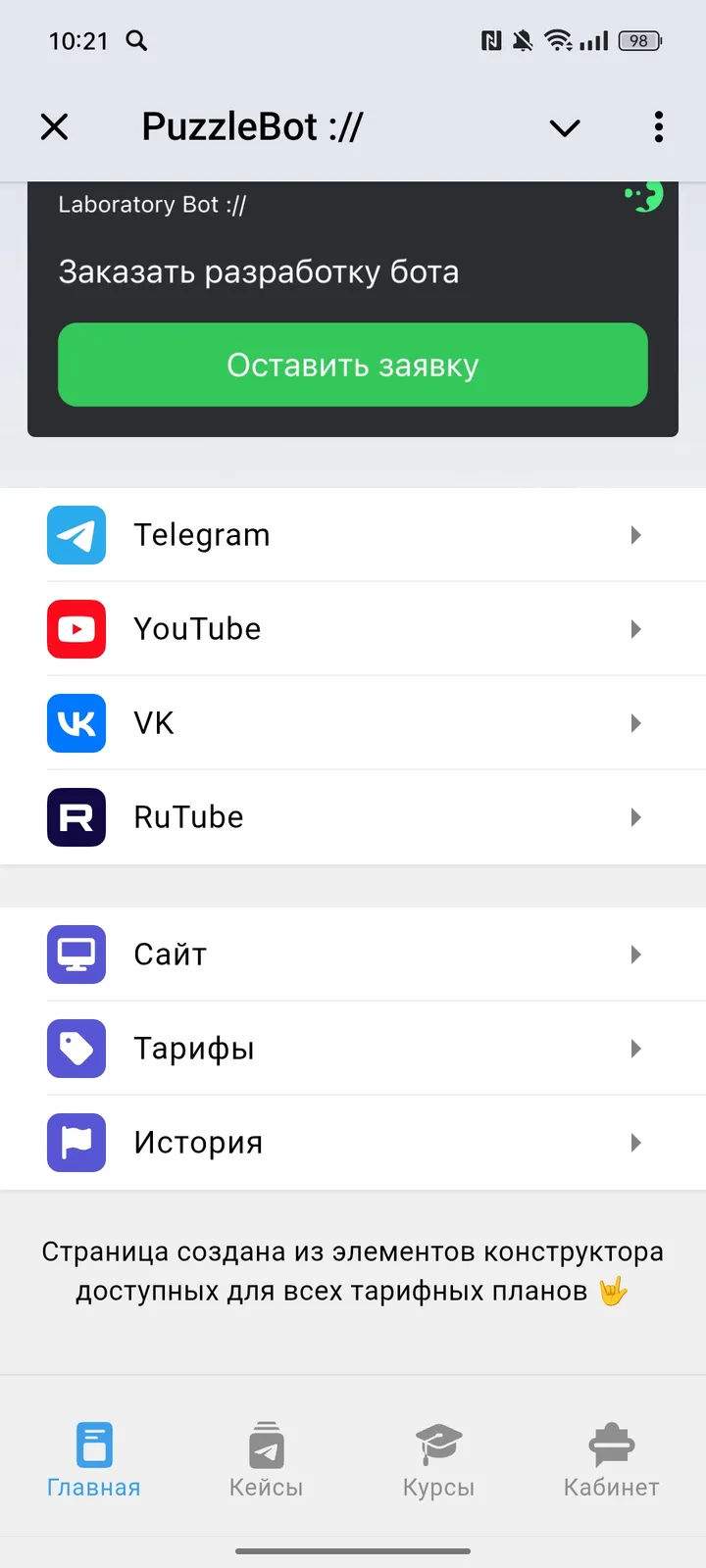Switch to the Курсы tab

click(x=438, y=1460)
